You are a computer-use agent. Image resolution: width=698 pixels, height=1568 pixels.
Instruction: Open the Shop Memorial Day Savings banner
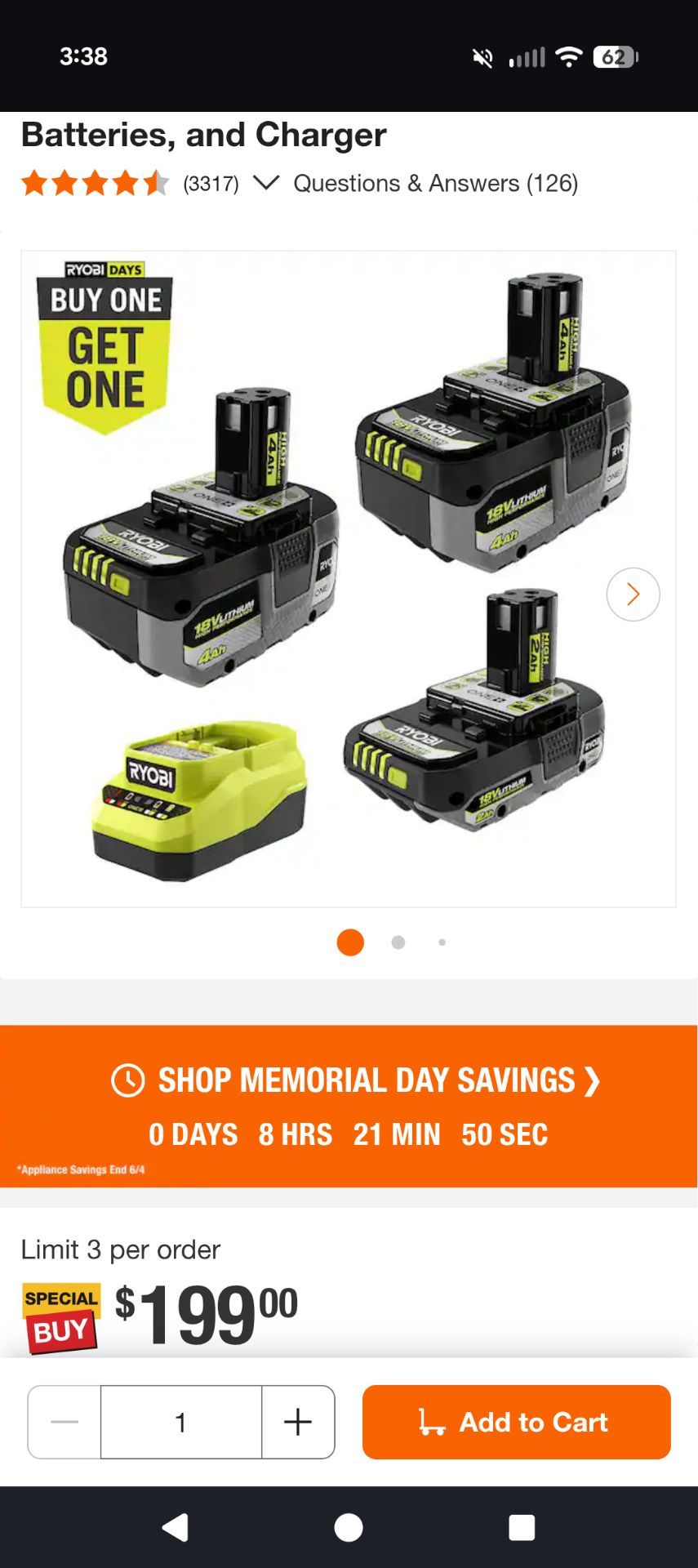pyautogui.click(x=349, y=1106)
